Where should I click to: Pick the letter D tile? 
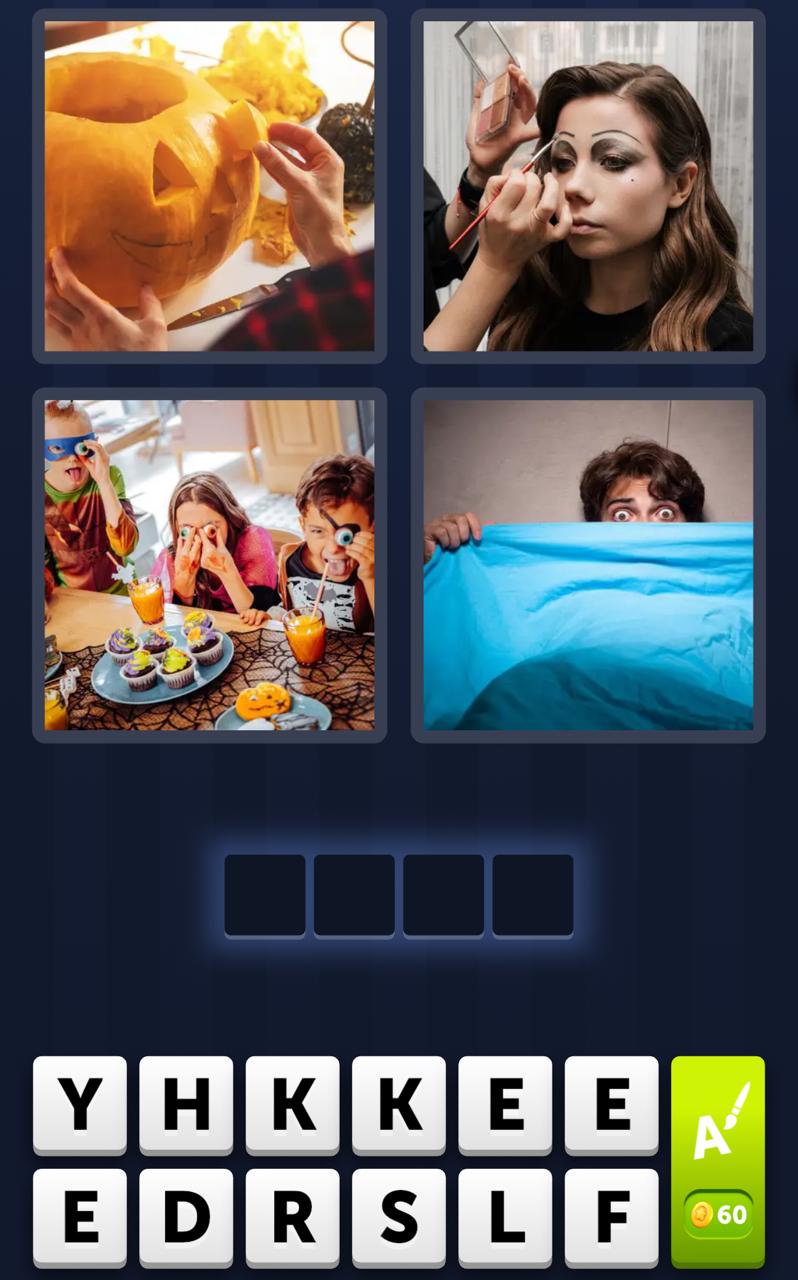point(186,1216)
